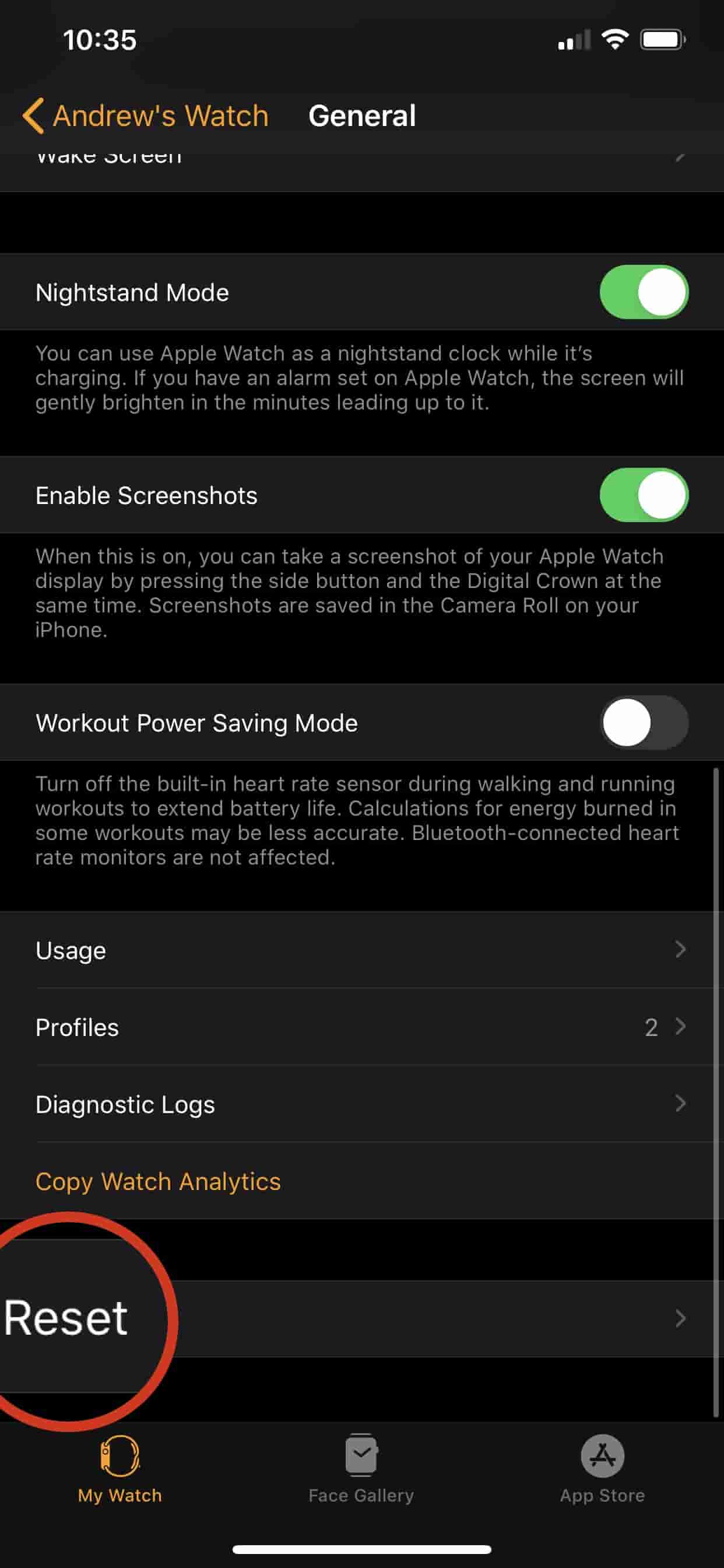Image resolution: width=724 pixels, height=1568 pixels.
Task: Open Profiles settings
Action: click(362, 1027)
